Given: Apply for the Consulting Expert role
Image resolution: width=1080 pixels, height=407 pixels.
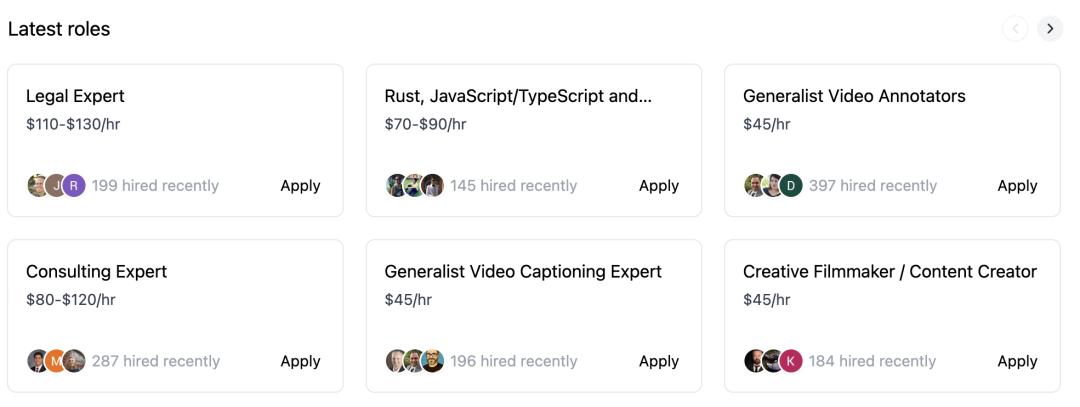Looking at the screenshot, I should (300, 362).
